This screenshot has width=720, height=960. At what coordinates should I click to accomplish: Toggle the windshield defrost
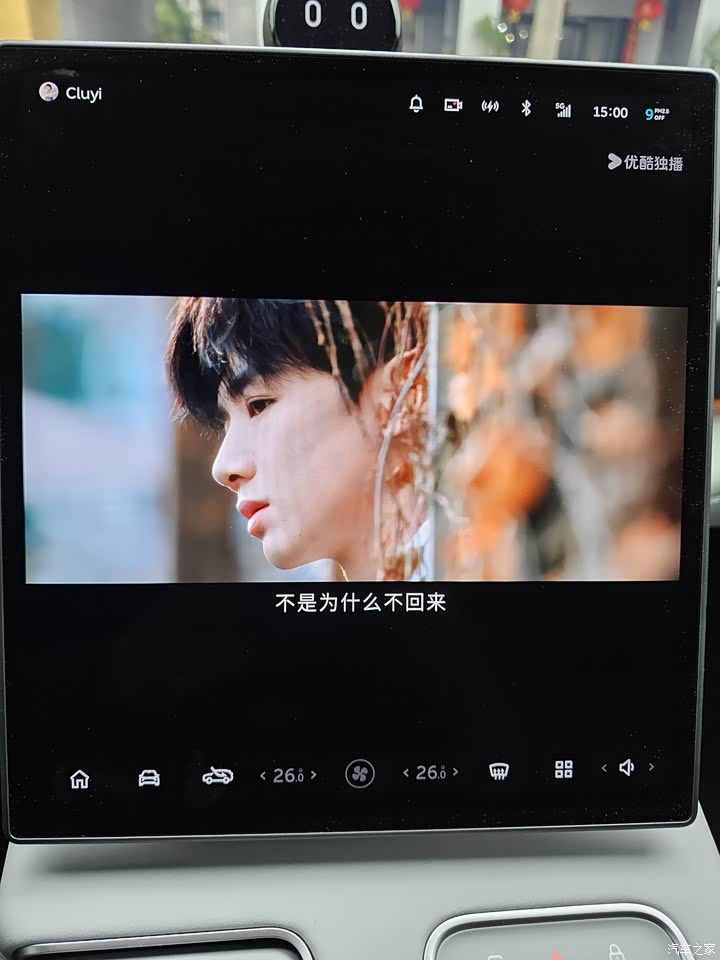[x=499, y=771]
